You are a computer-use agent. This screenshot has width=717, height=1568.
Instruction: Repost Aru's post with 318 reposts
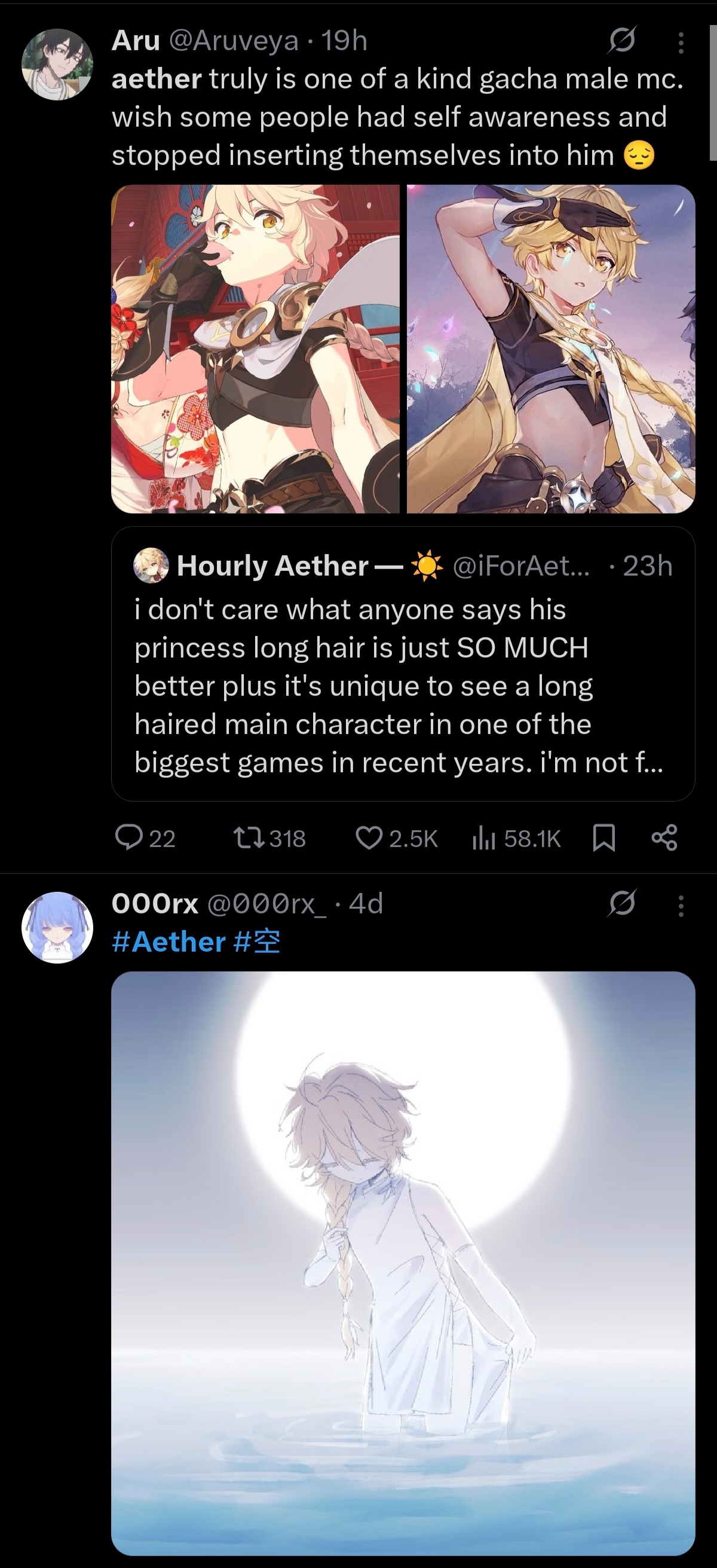pyautogui.click(x=269, y=838)
